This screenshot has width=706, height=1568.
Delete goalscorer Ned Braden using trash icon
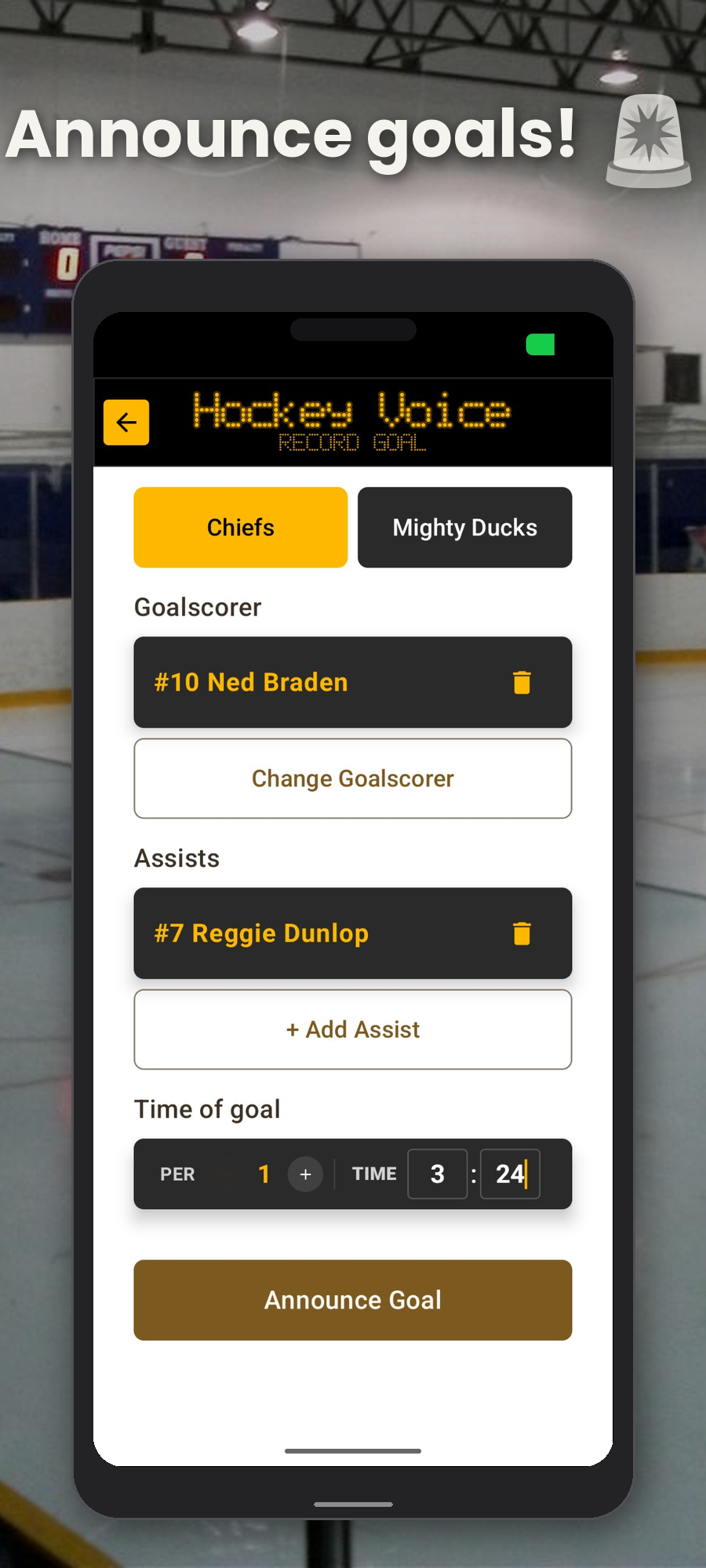[522, 682]
